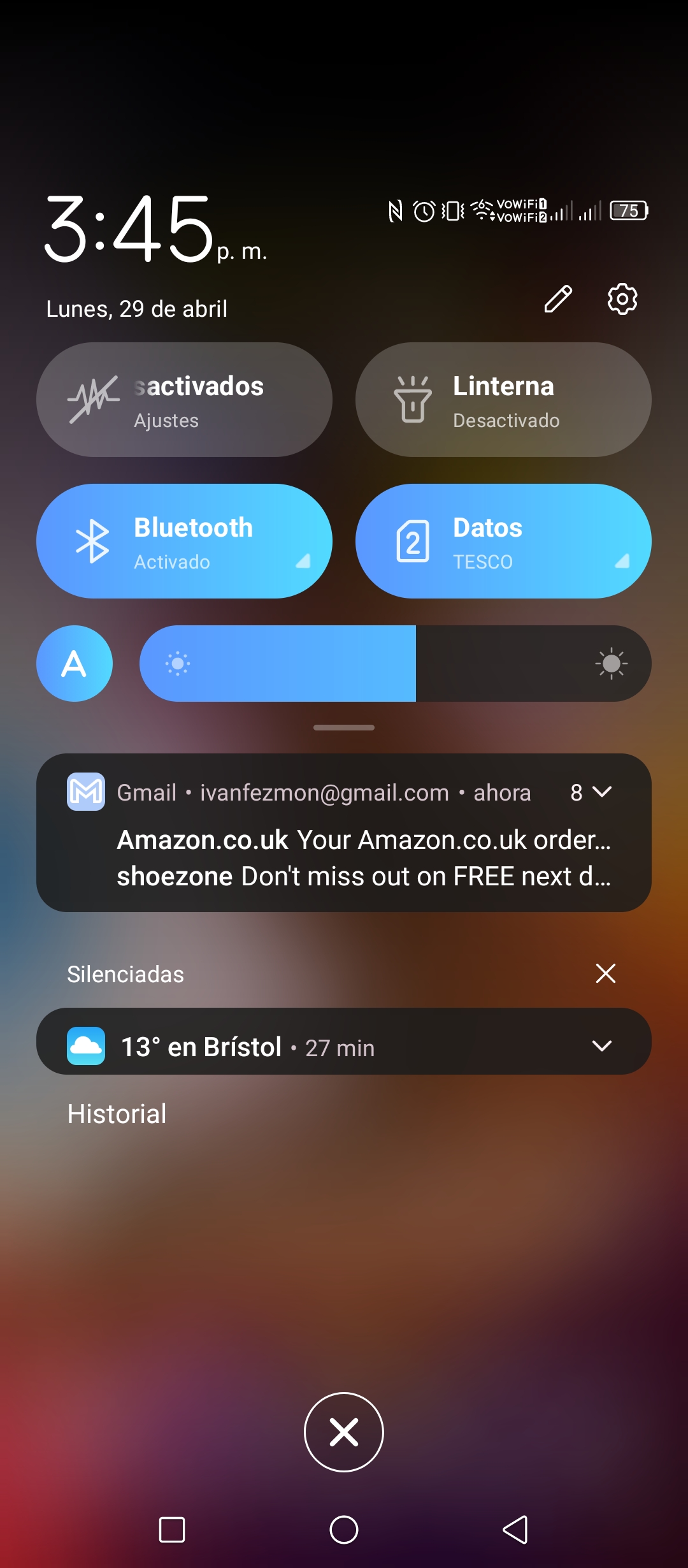Open notification Historial
The image size is (688, 1568).
[x=117, y=1114]
